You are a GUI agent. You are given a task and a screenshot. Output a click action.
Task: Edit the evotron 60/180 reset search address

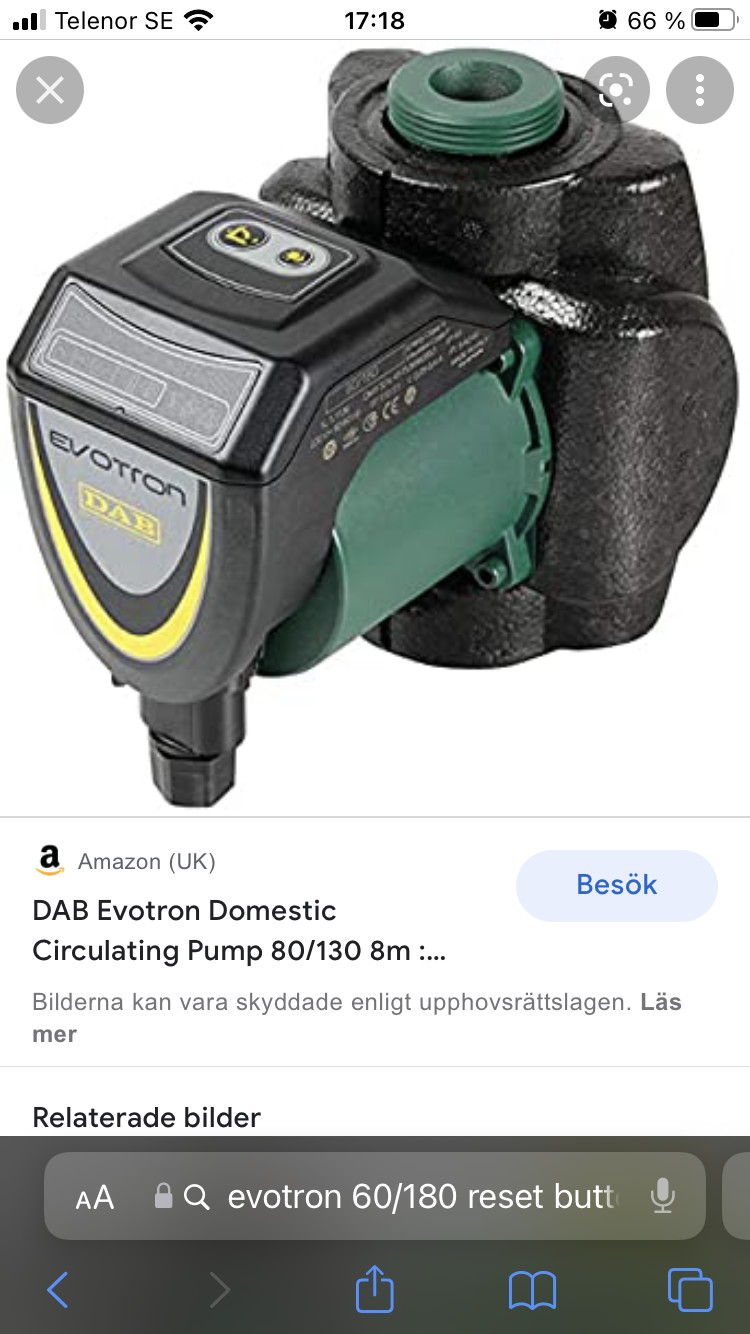click(x=420, y=1197)
